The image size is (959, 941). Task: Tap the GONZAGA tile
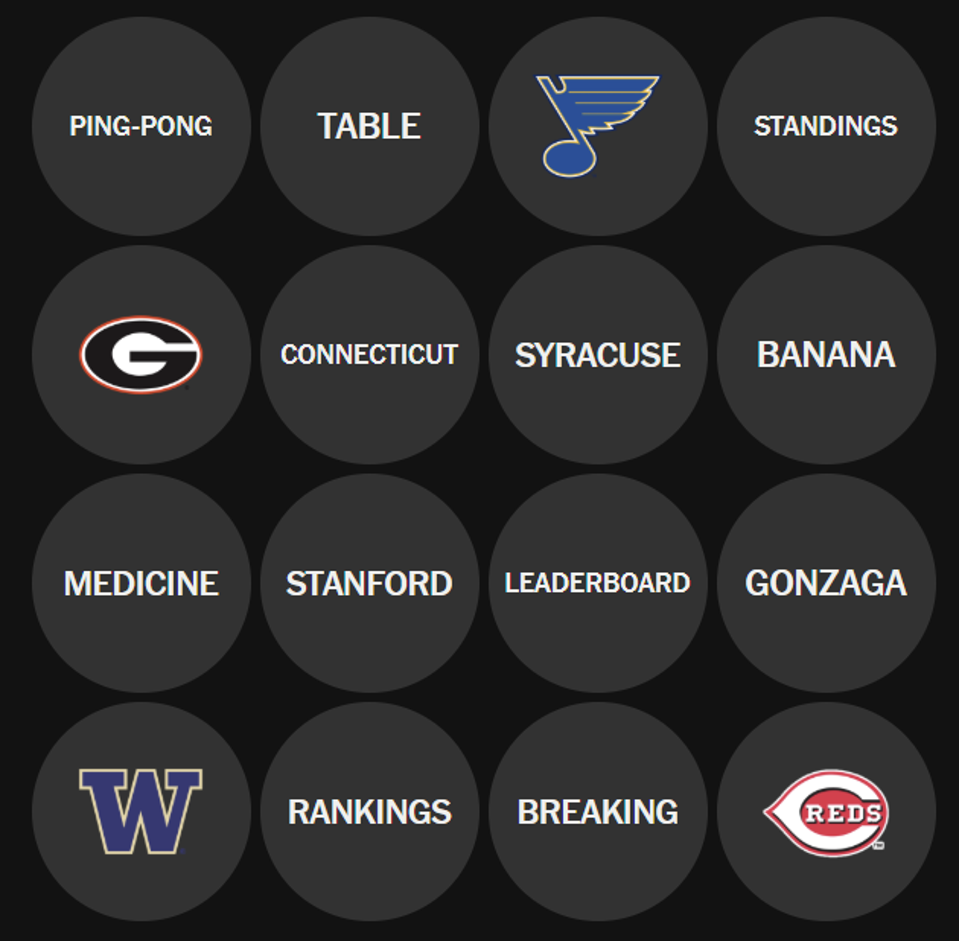click(x=826, y=583)
